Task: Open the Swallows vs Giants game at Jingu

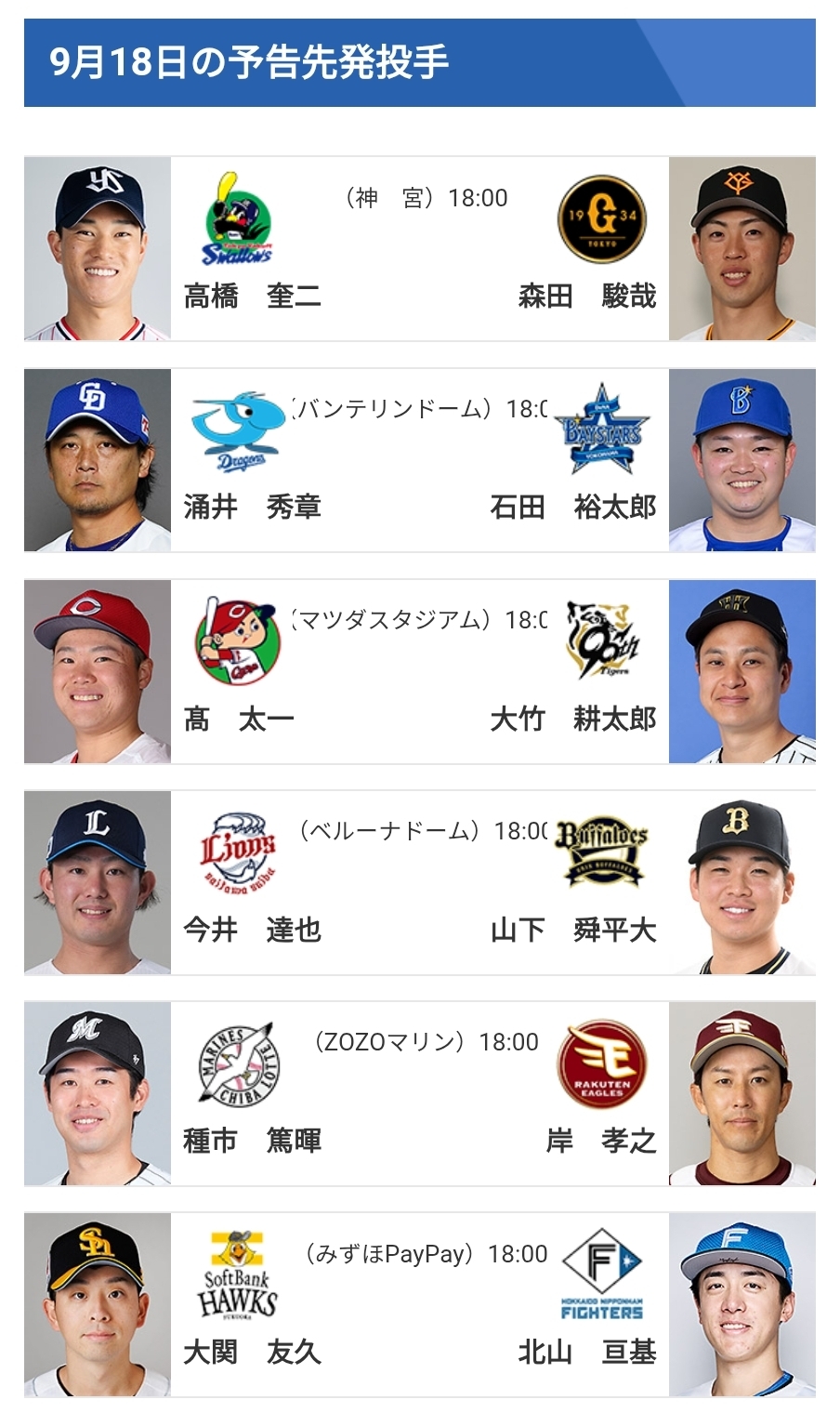Action: [x=420, y=248]
